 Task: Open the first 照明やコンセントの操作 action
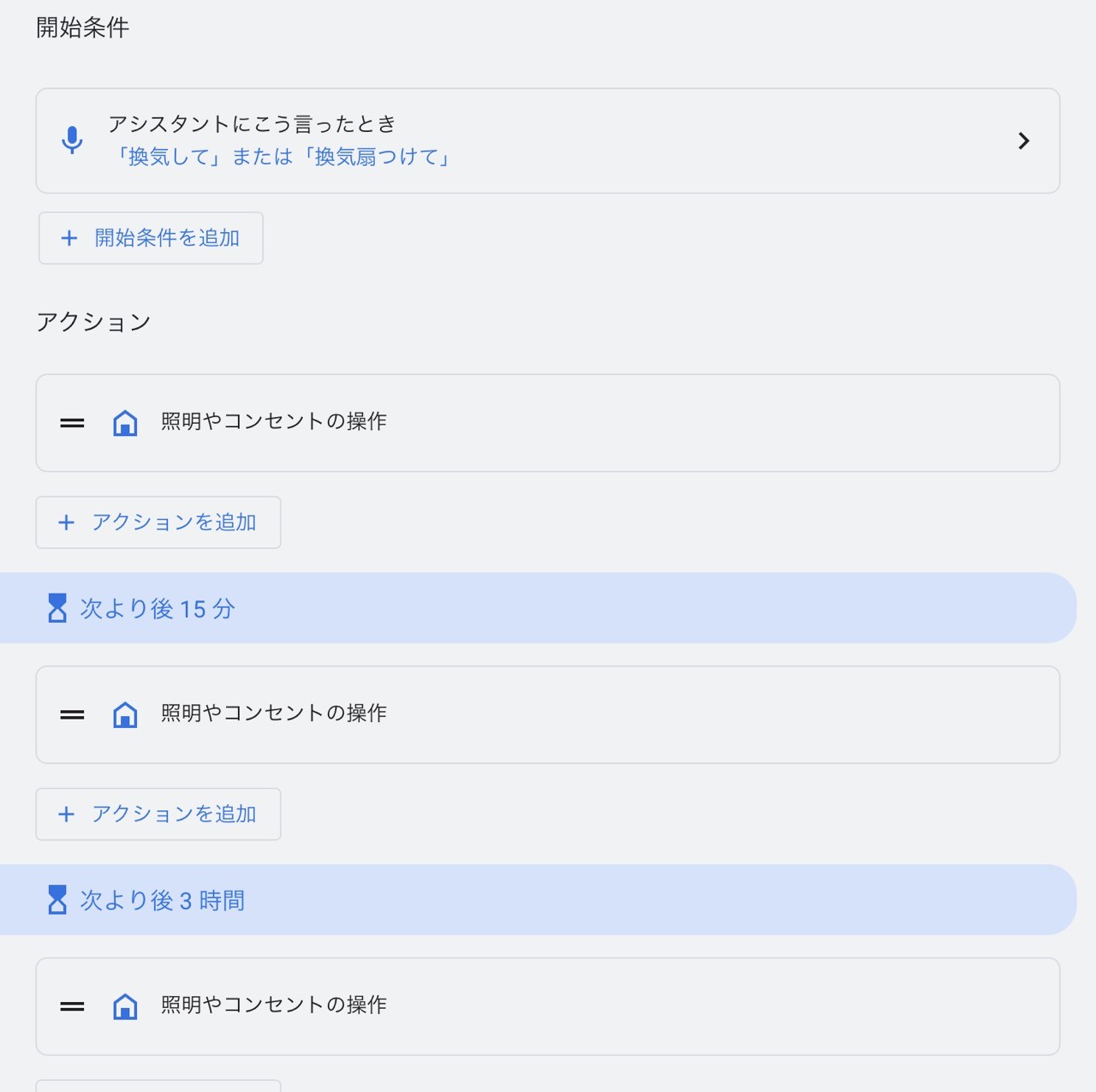pos(547,422)
